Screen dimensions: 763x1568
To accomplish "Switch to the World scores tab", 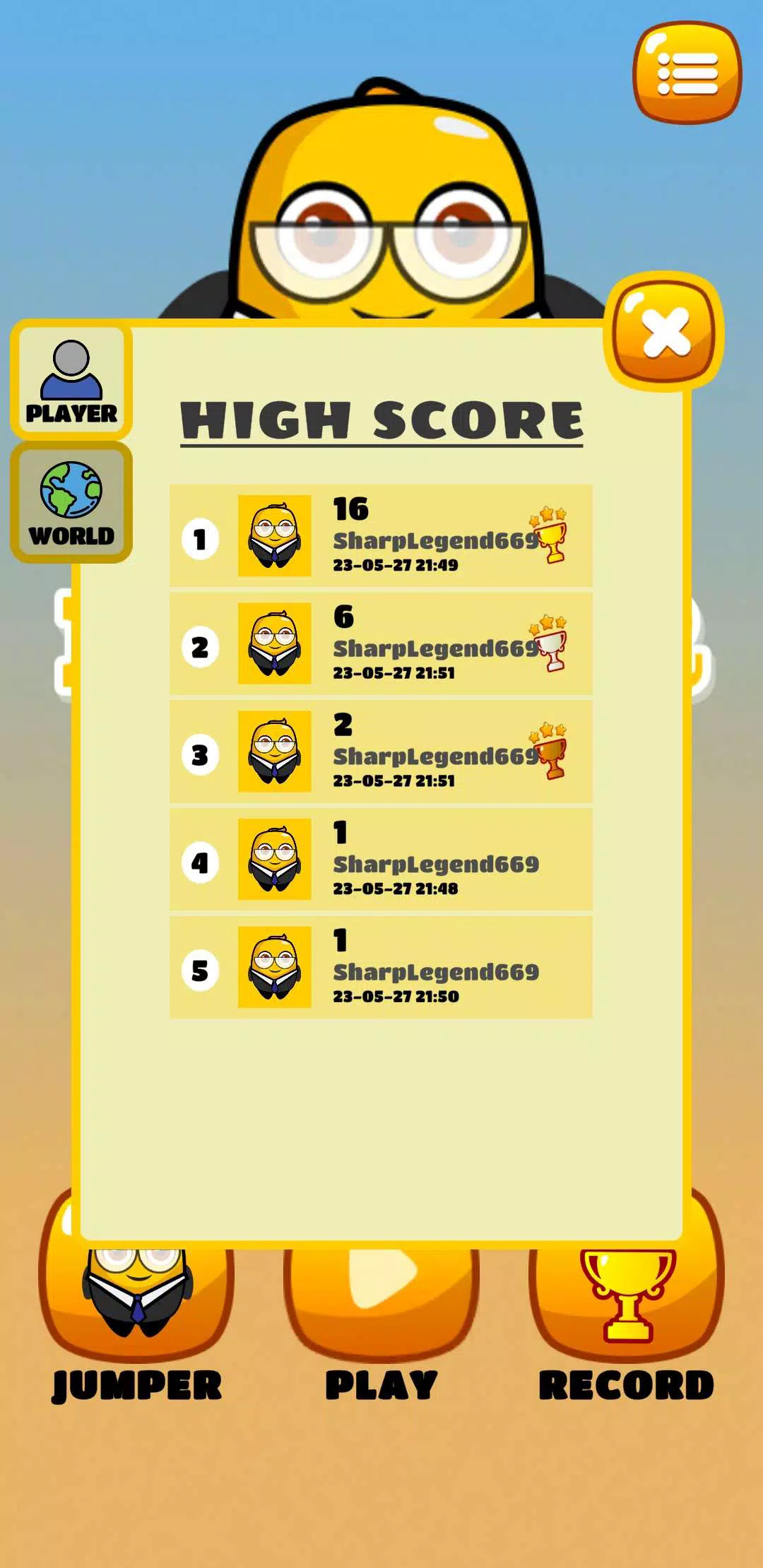I will (x=71, y=502).
